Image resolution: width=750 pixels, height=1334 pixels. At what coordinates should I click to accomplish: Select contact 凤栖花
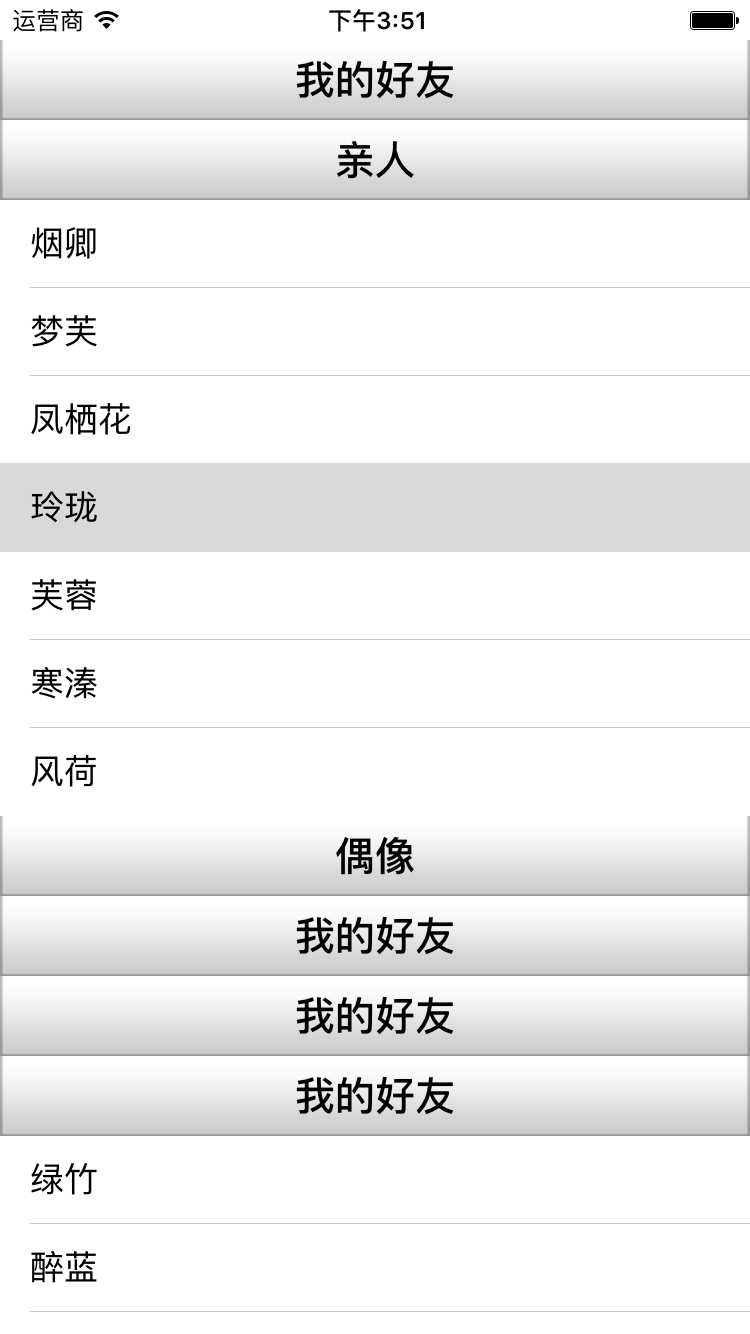coord(80,420)
